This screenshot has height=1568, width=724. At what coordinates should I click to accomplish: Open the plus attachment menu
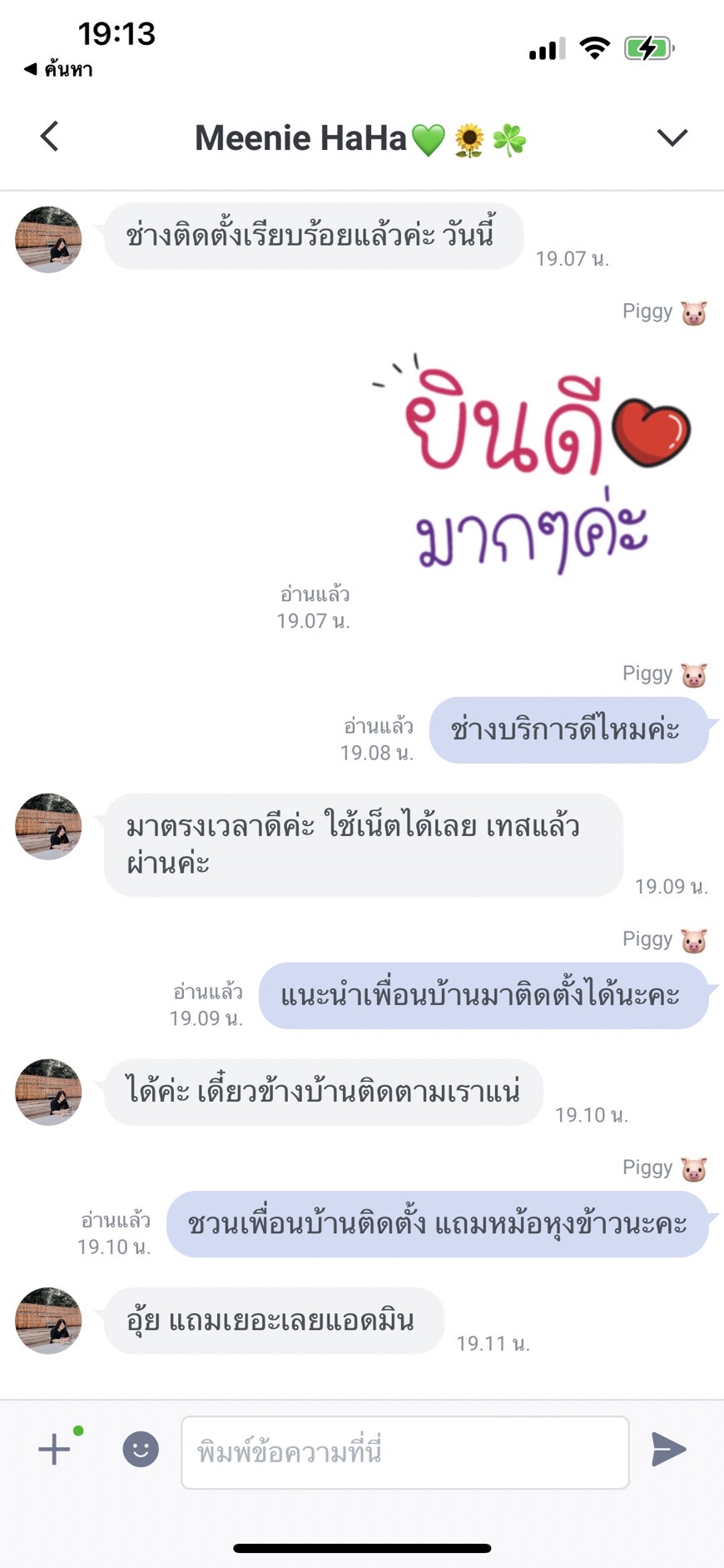click(55, 1449)
